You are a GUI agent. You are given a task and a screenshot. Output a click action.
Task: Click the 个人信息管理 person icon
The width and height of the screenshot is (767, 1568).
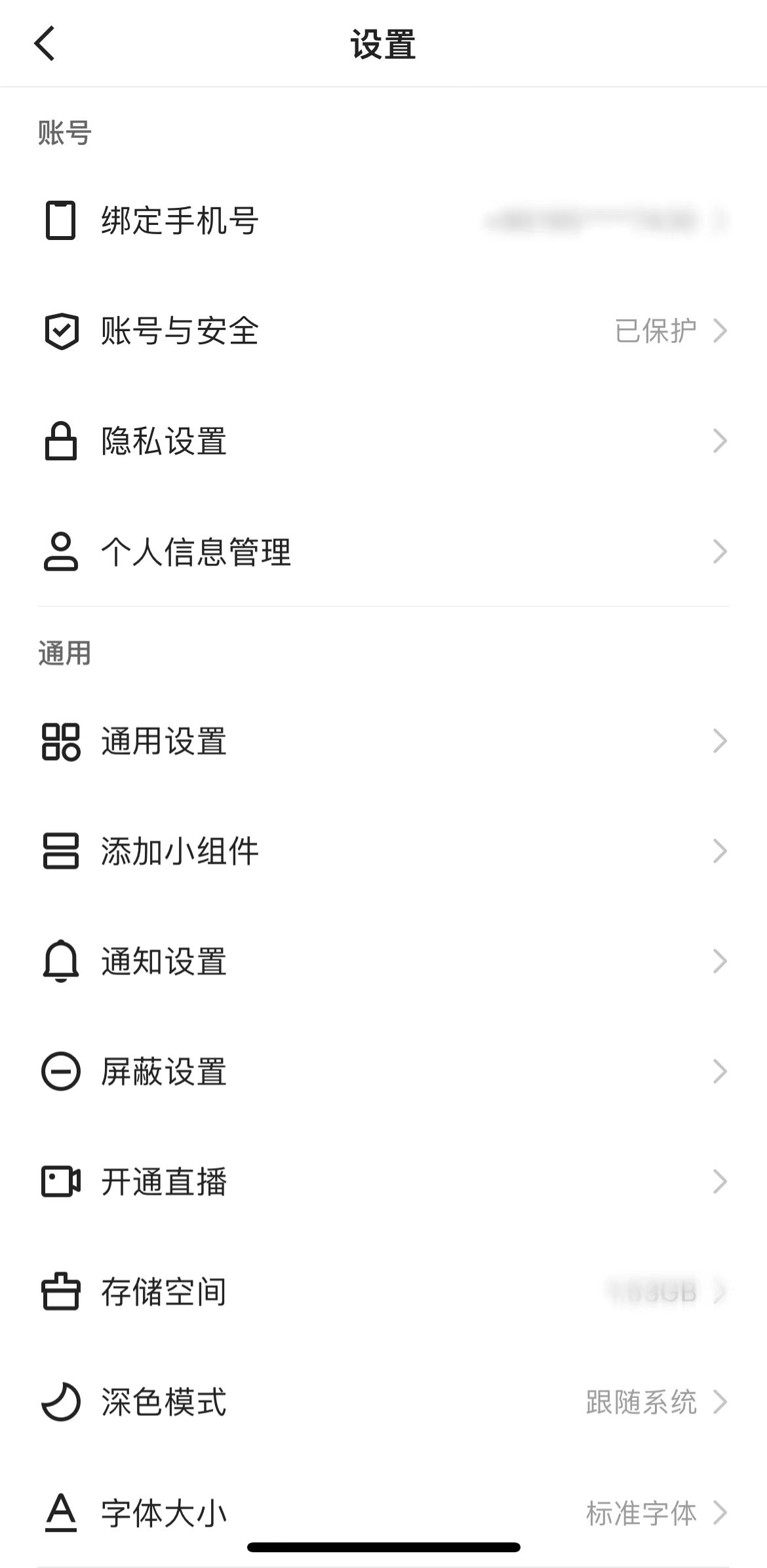[x=60, y=552]
